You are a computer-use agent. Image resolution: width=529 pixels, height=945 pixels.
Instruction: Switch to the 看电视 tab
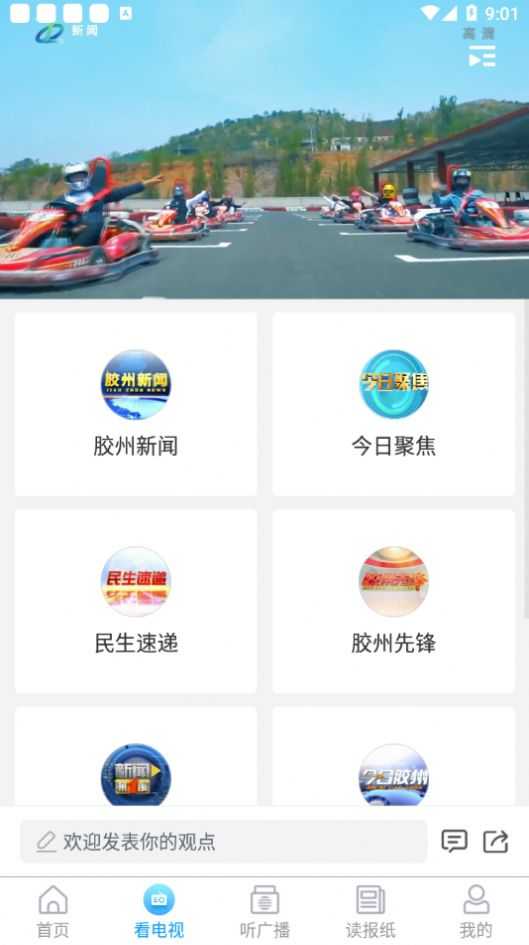point(159,911)
